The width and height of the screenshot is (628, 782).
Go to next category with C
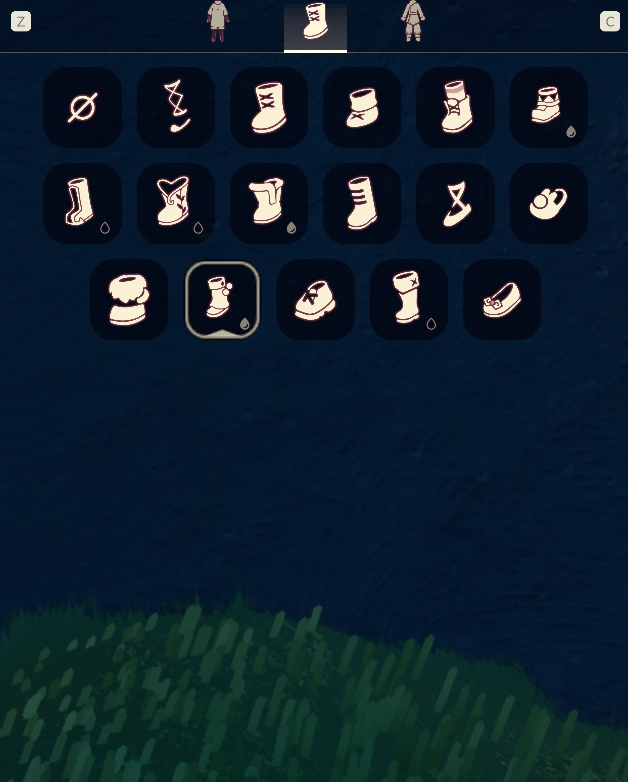(x=609, y=22)
